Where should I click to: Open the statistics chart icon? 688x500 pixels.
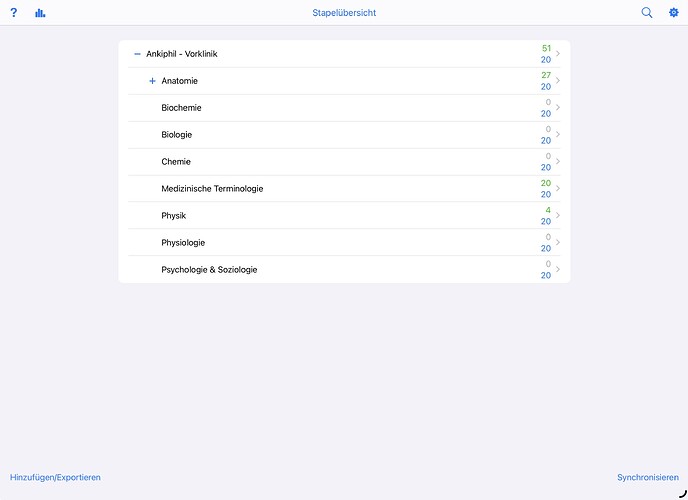coord(40,13)
